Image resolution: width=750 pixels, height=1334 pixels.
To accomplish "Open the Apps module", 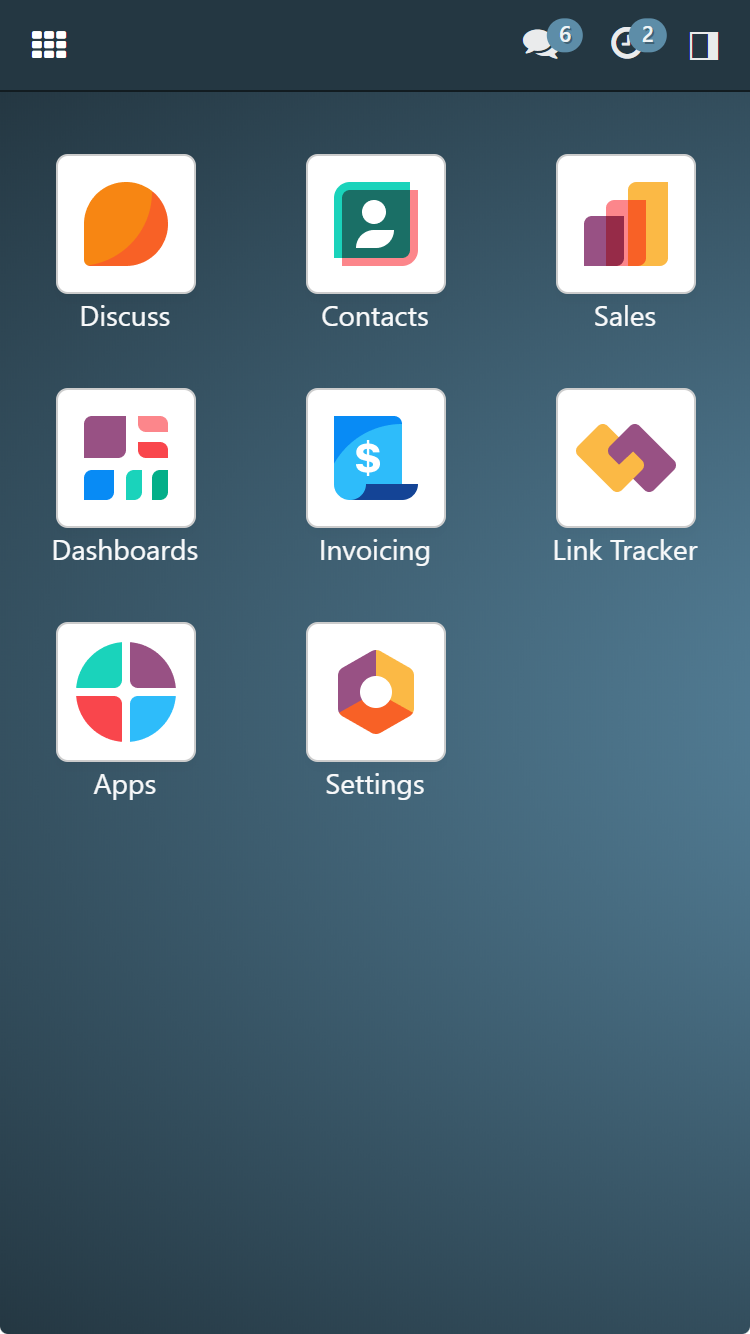I will click(x=126, y=692).
